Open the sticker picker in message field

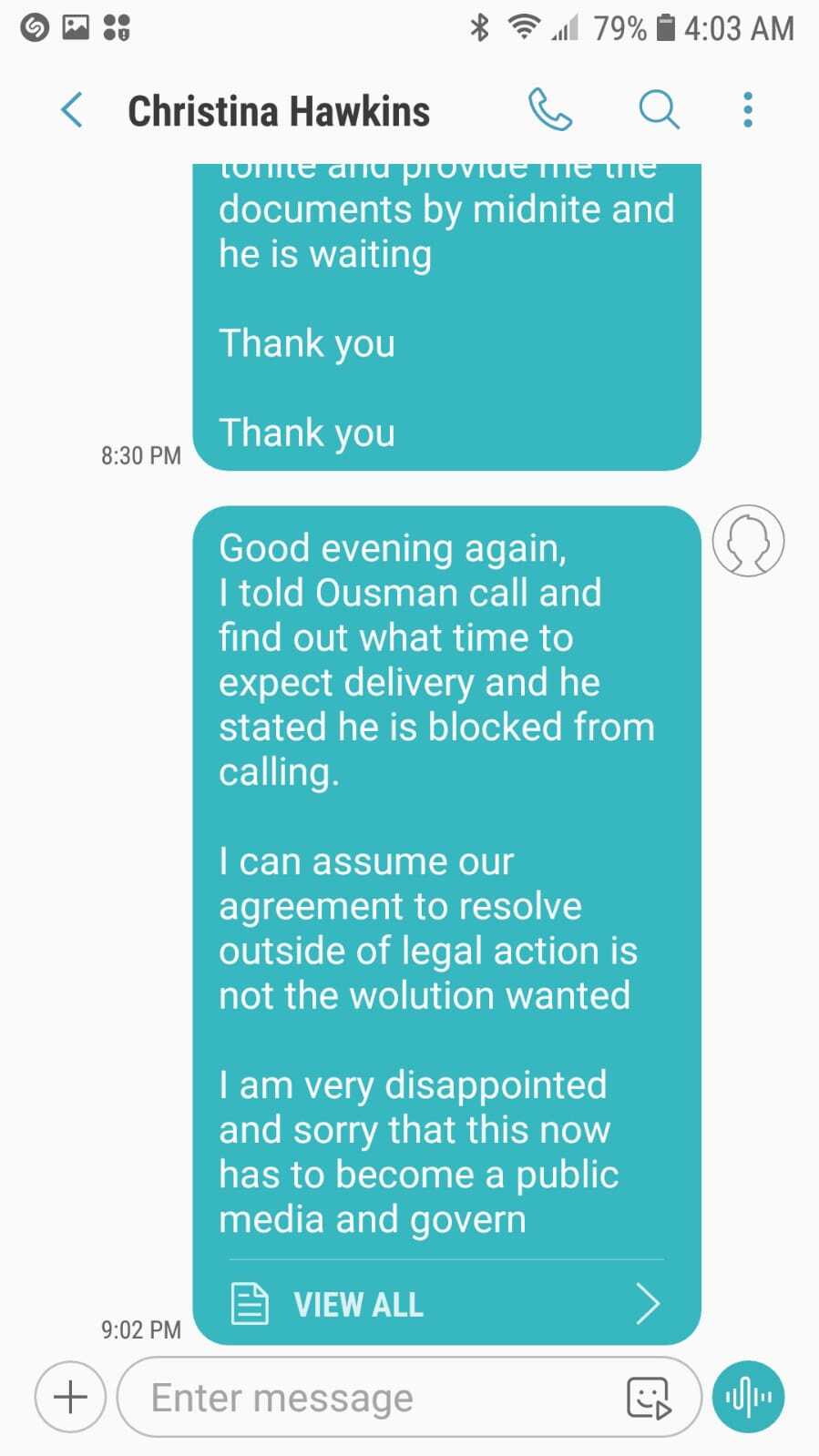649,1397
